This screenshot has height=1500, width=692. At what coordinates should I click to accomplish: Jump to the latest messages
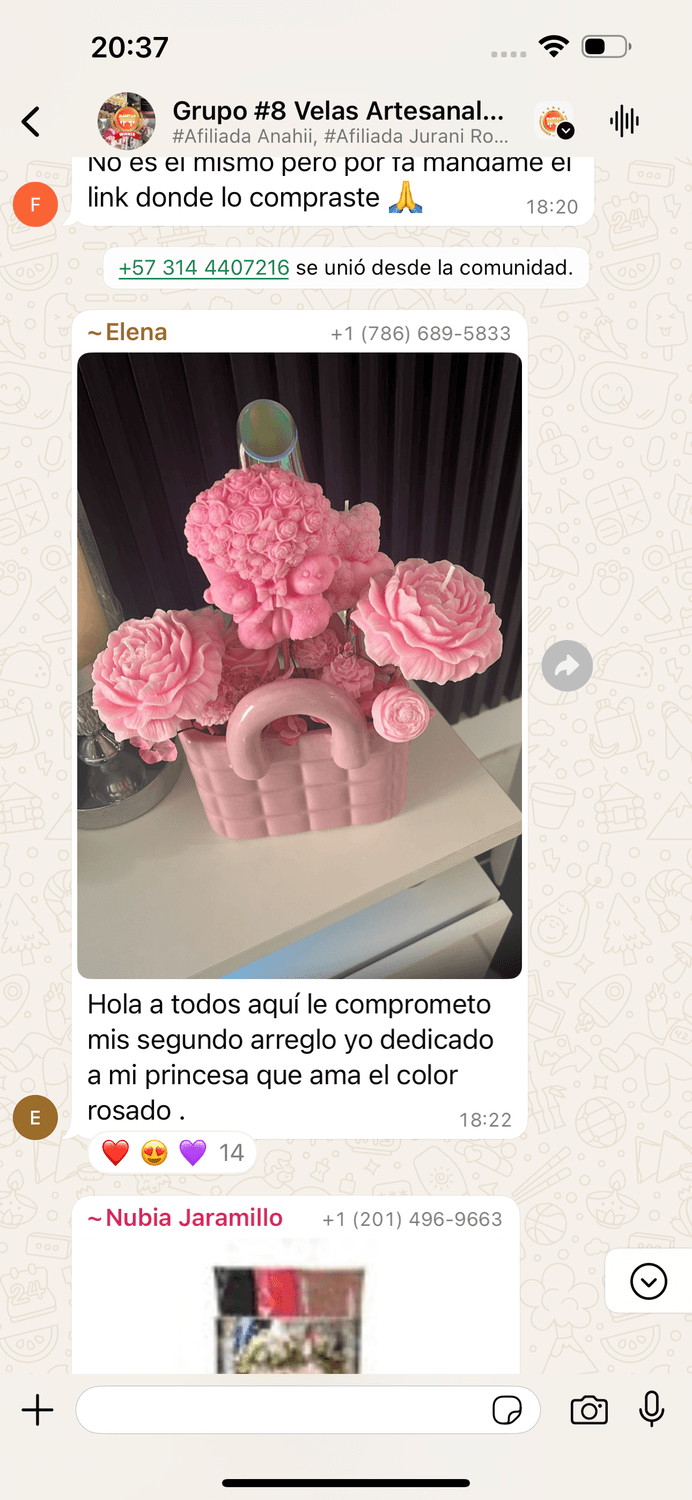(648, 1281)
